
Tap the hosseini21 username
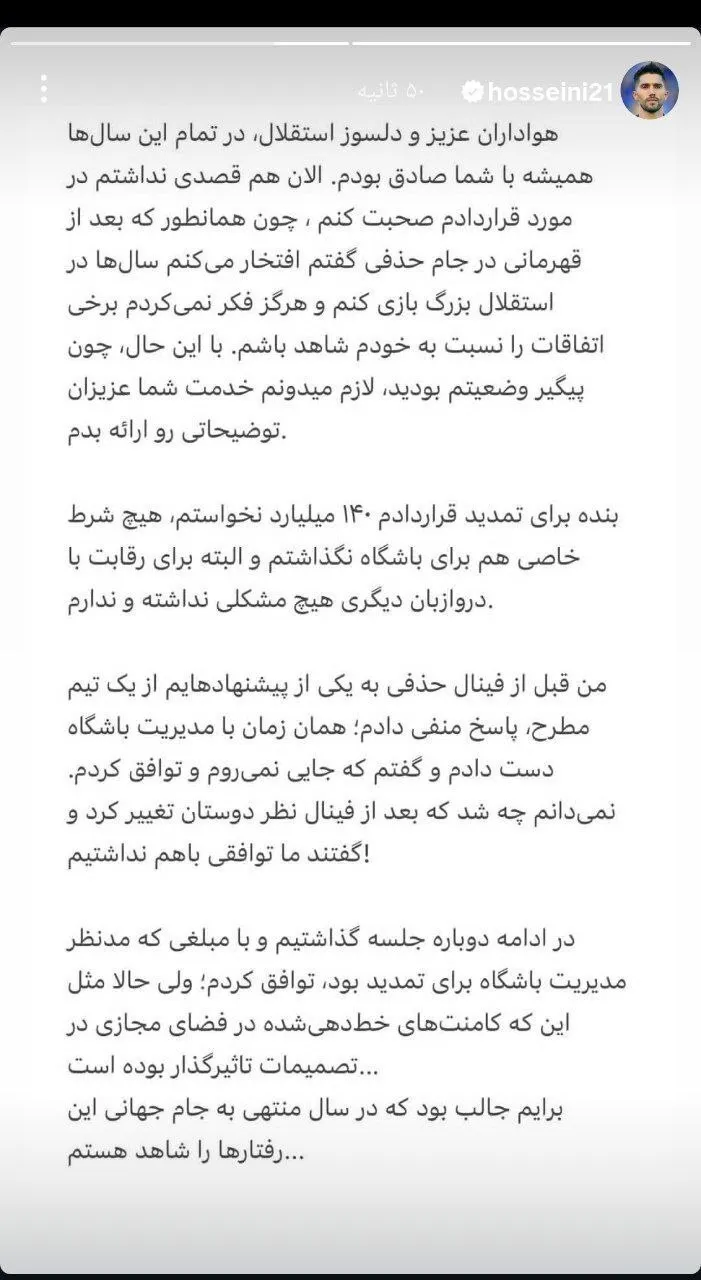(549, 92)
